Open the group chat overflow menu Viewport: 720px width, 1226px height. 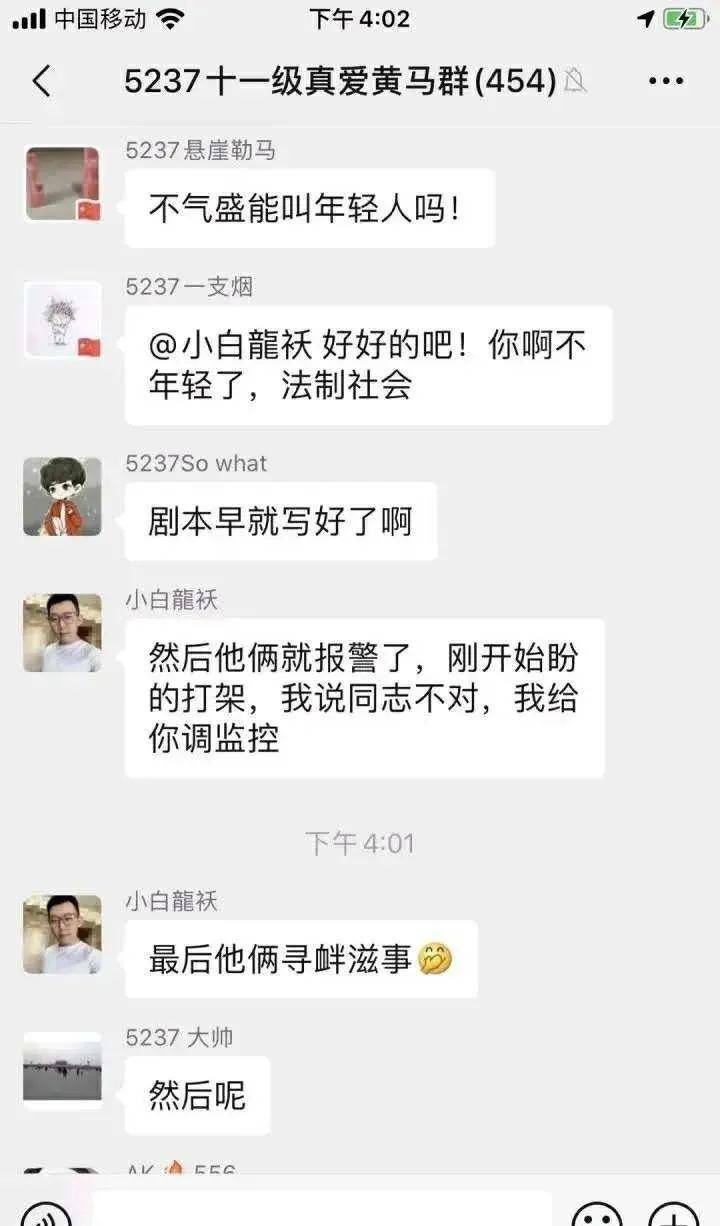tap(666, 81)
